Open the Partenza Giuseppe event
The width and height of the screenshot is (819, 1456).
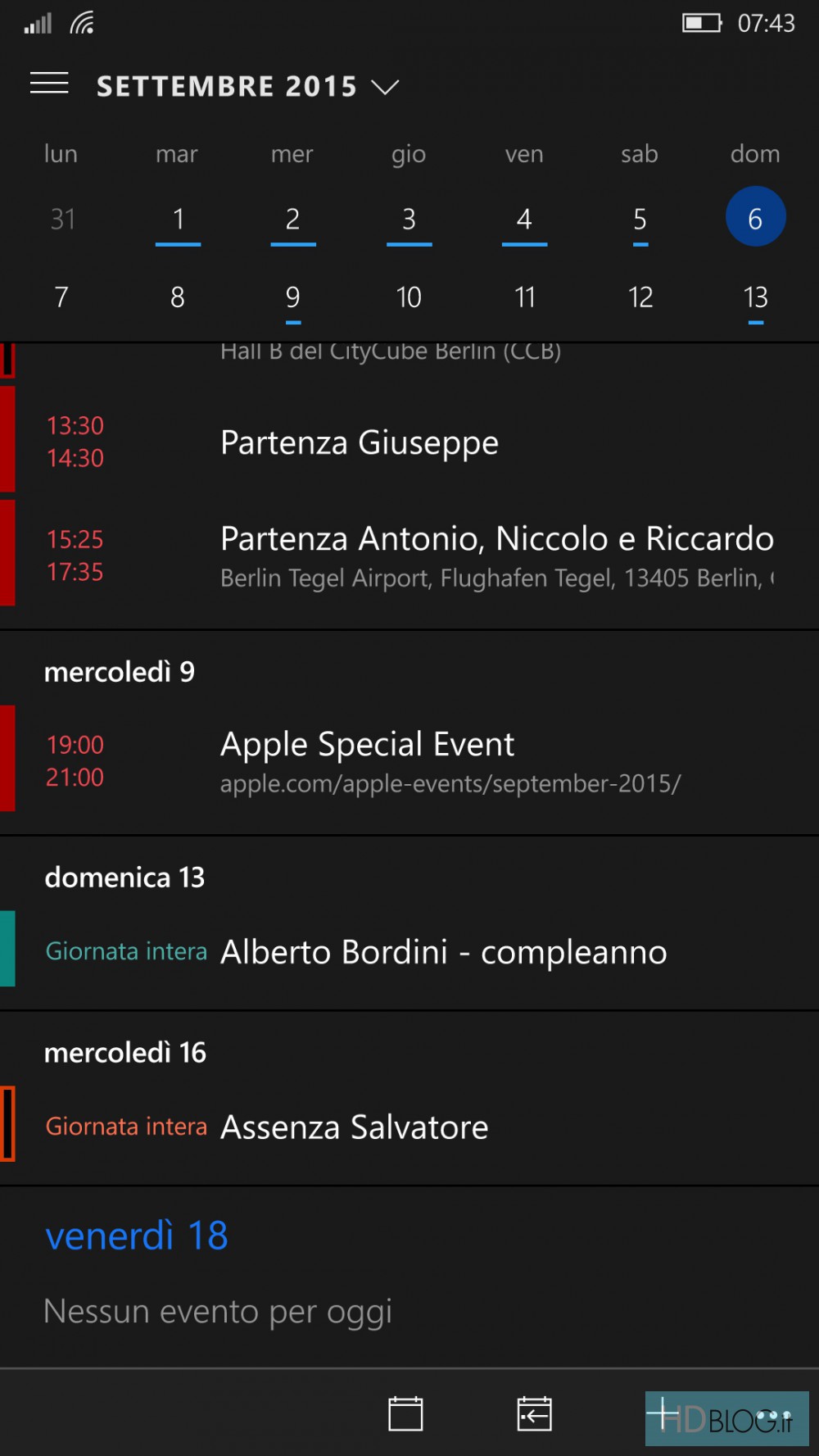[409, 442]
